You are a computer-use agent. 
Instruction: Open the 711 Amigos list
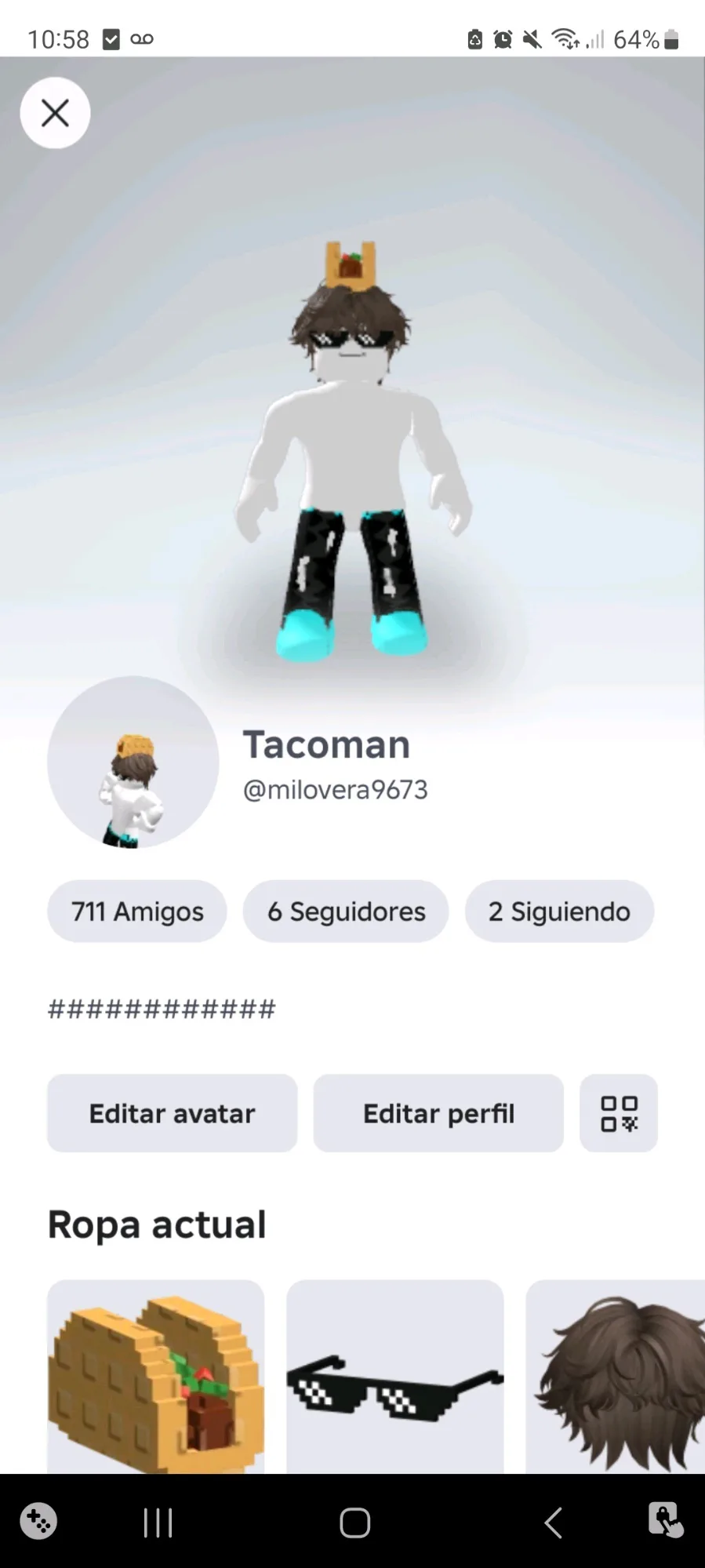point(137,911)
